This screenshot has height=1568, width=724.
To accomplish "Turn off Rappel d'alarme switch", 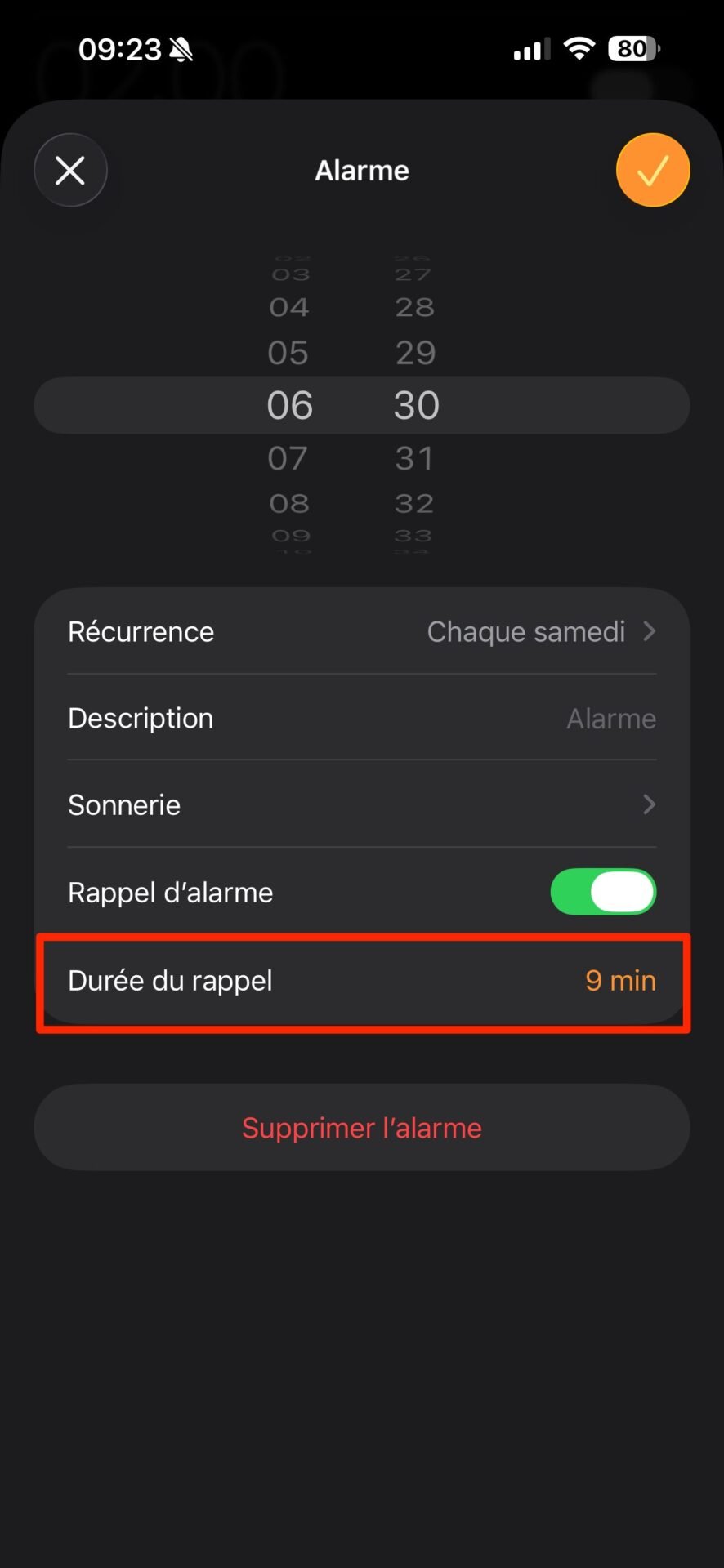I will tap(603, 892).
